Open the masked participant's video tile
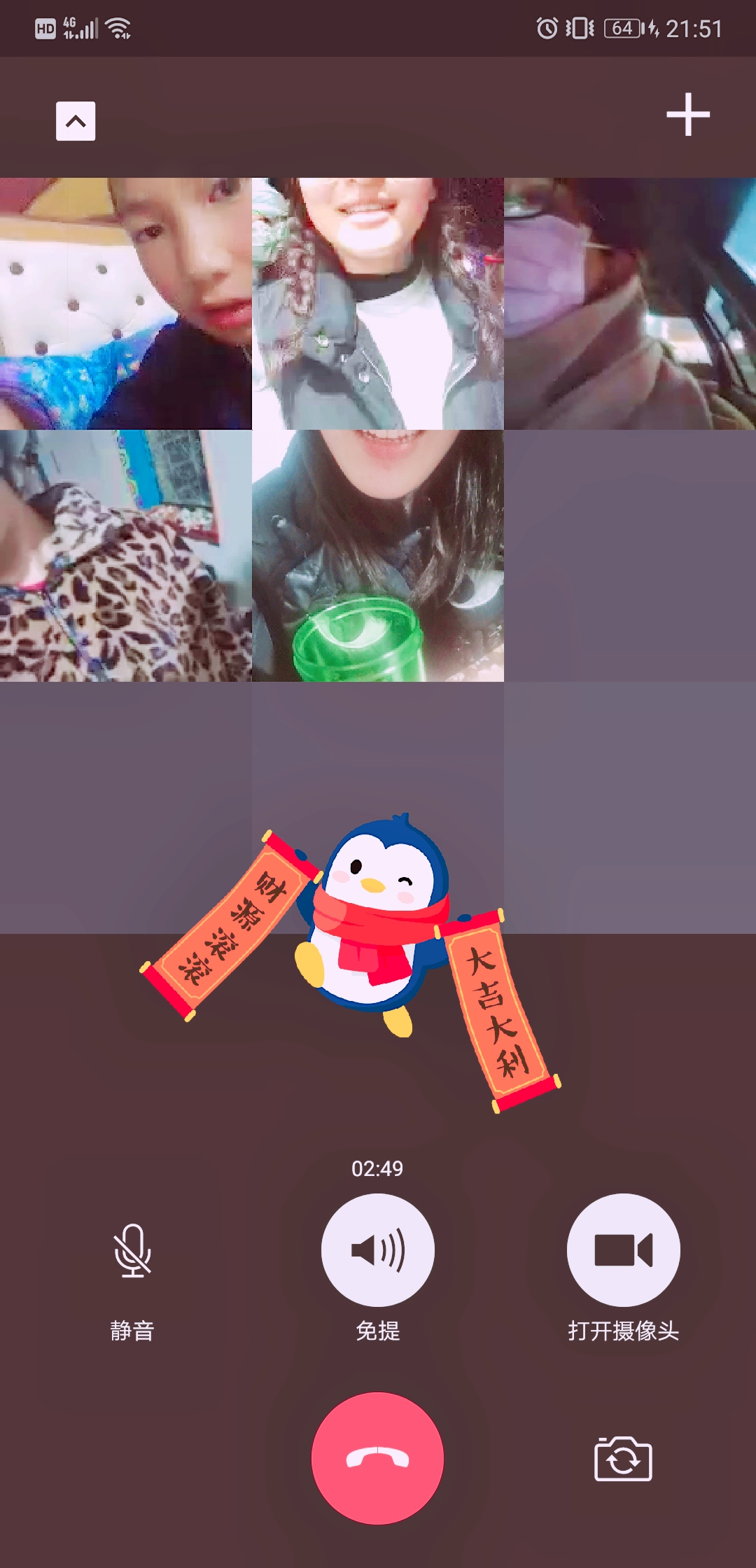This screenshot has height=1568, width=756. click(x=629, y=303)
